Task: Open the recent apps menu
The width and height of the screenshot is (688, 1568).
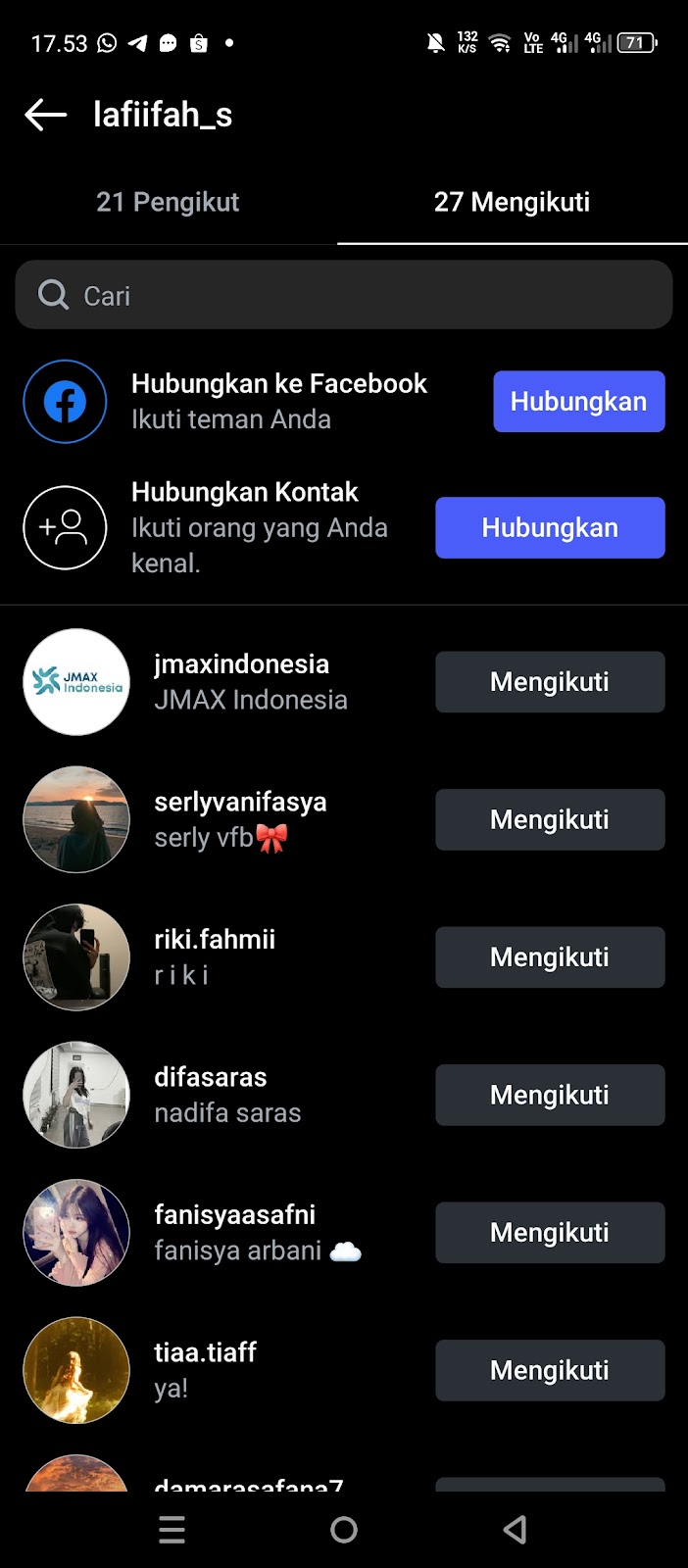Action: coord(172,1530)
